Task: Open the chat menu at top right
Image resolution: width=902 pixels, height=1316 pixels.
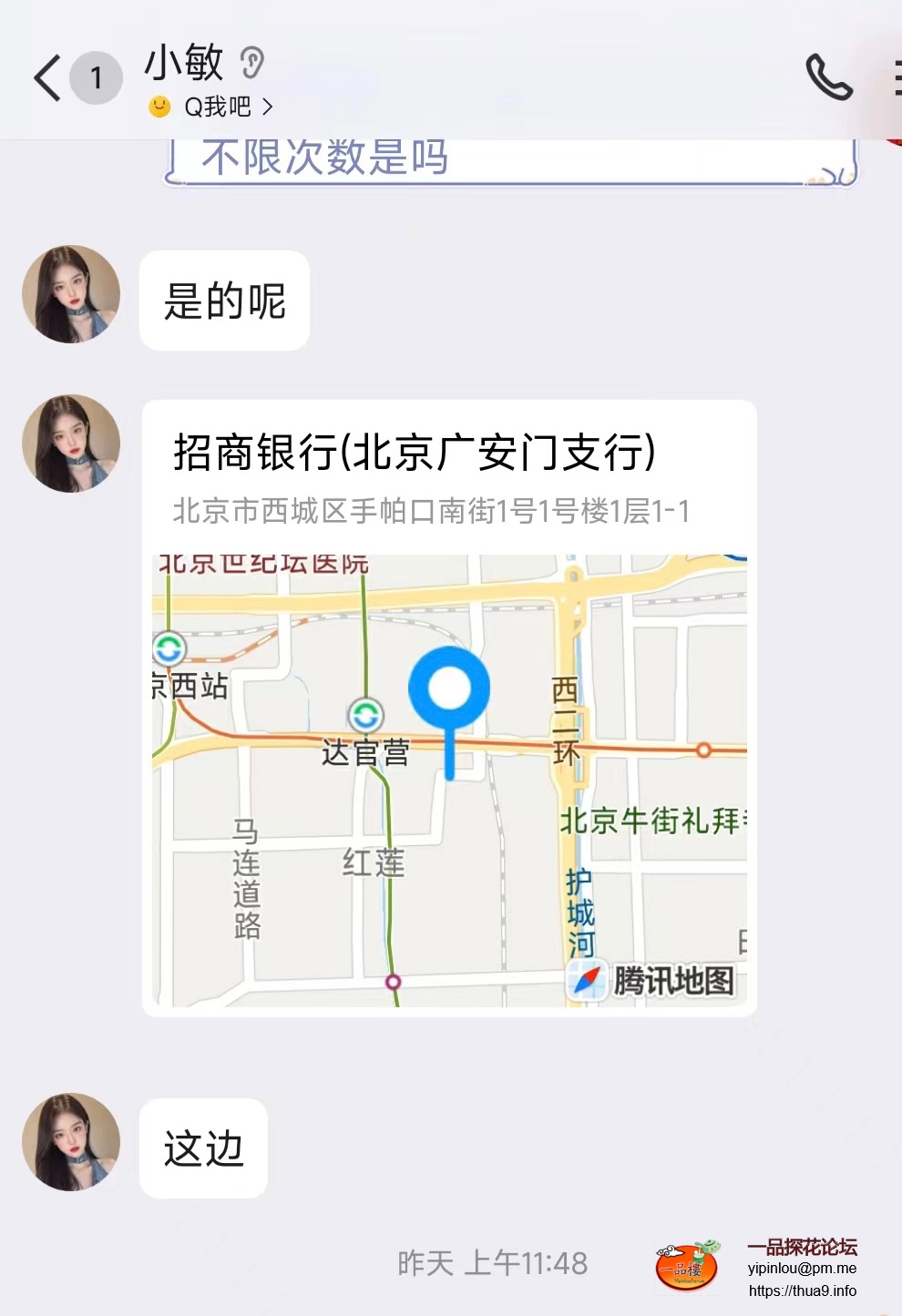Action: click(895, 77)
